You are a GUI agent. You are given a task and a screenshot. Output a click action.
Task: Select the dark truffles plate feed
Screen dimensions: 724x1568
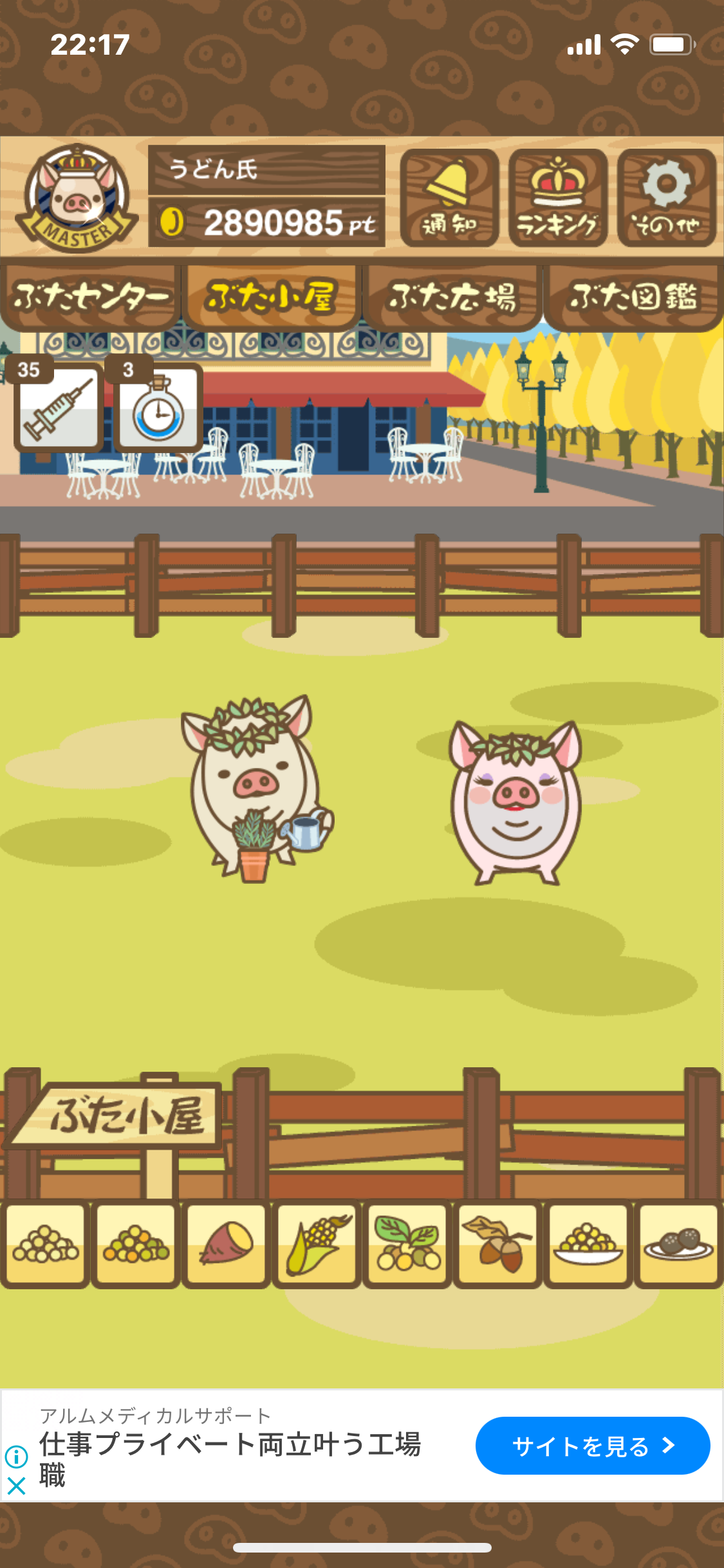pos(678,1244)
